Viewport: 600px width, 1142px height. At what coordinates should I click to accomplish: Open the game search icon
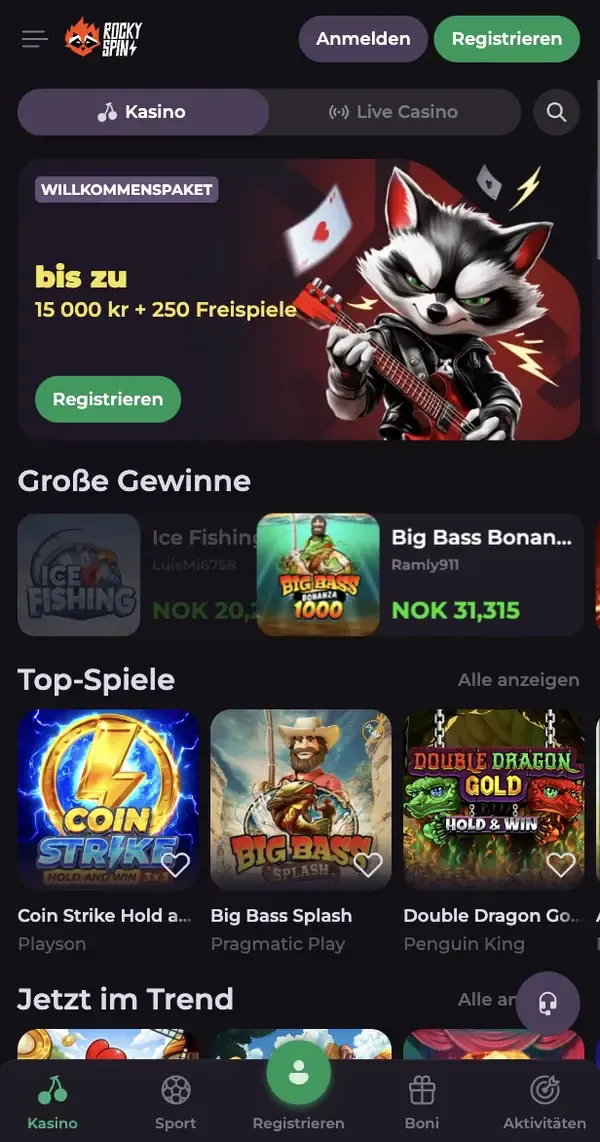(556, 112)
